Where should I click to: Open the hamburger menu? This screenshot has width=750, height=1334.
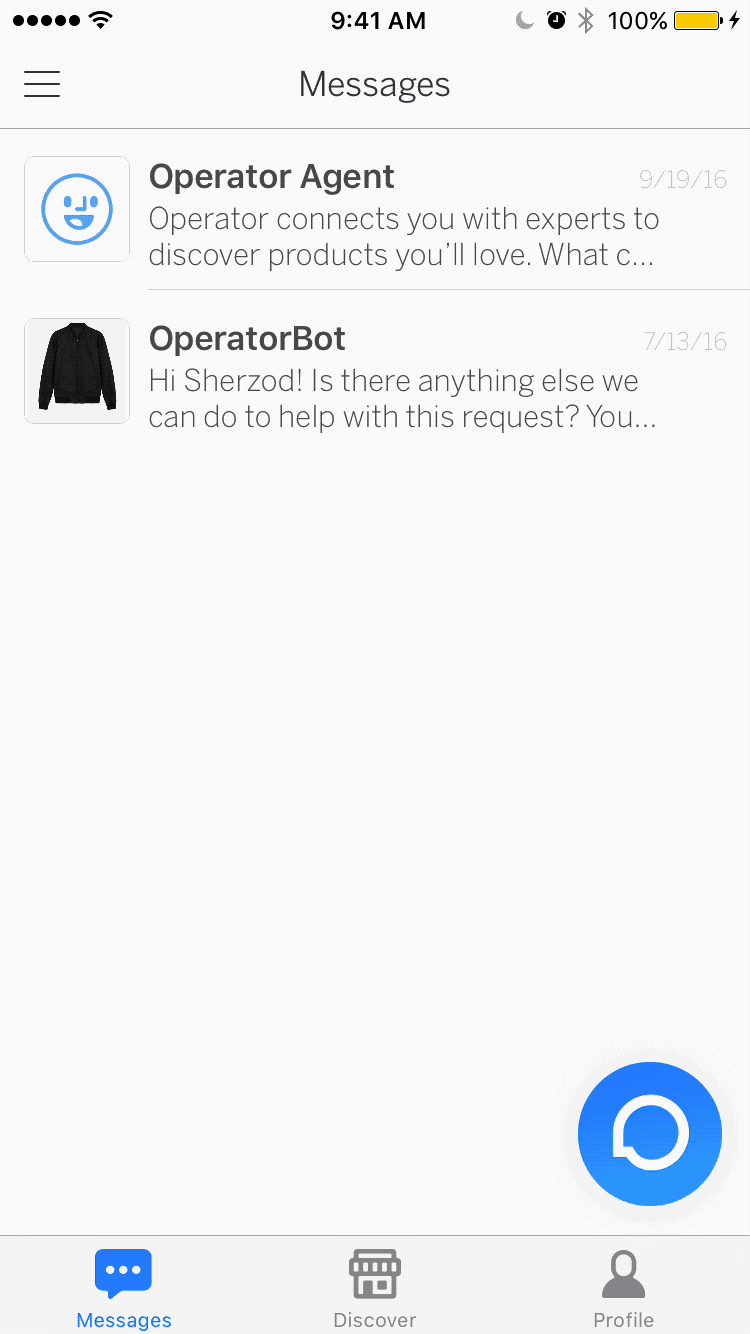42,85
